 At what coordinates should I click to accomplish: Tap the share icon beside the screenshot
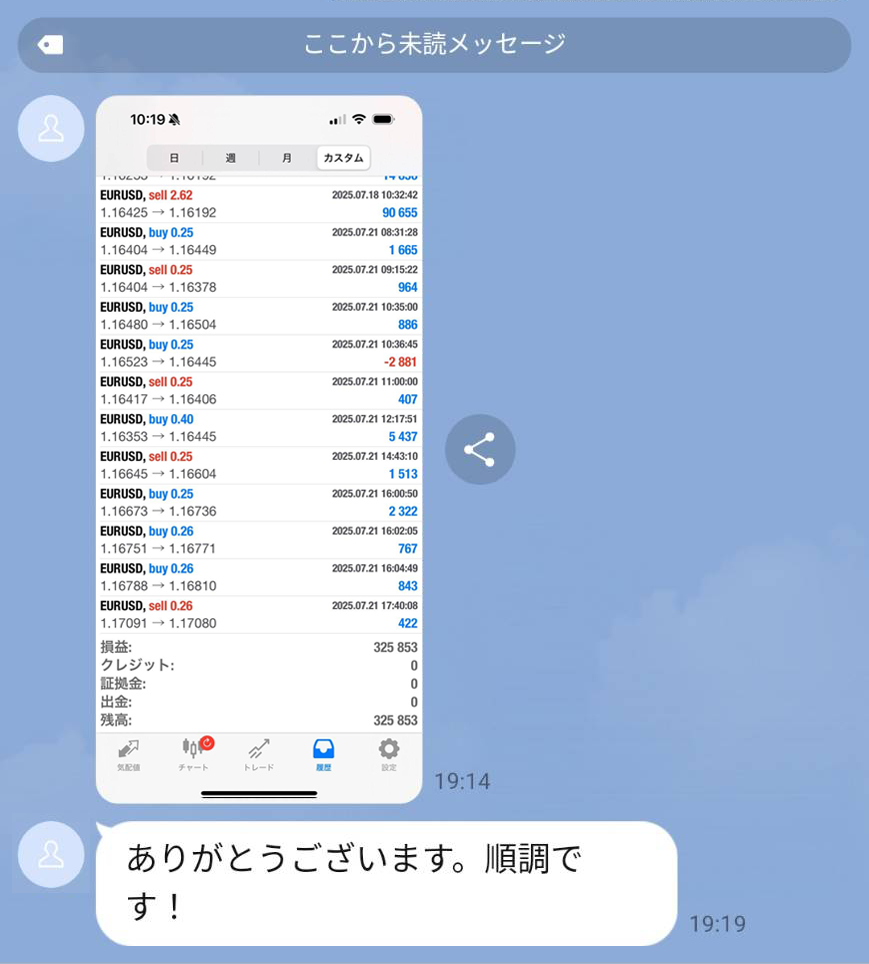[480, 450]
